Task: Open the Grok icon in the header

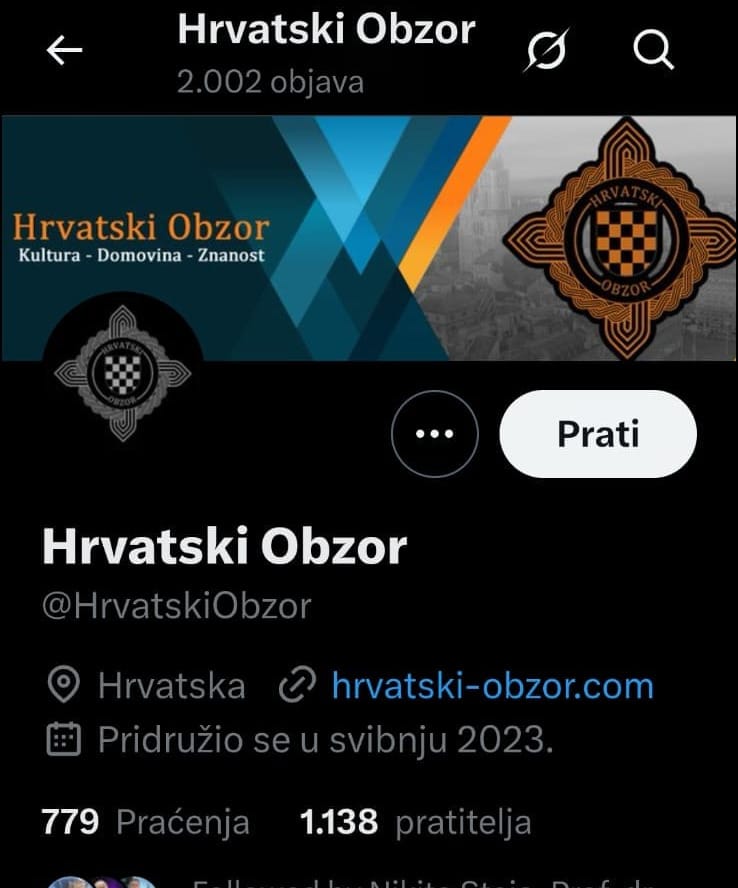Action: (x=547, y=50)
